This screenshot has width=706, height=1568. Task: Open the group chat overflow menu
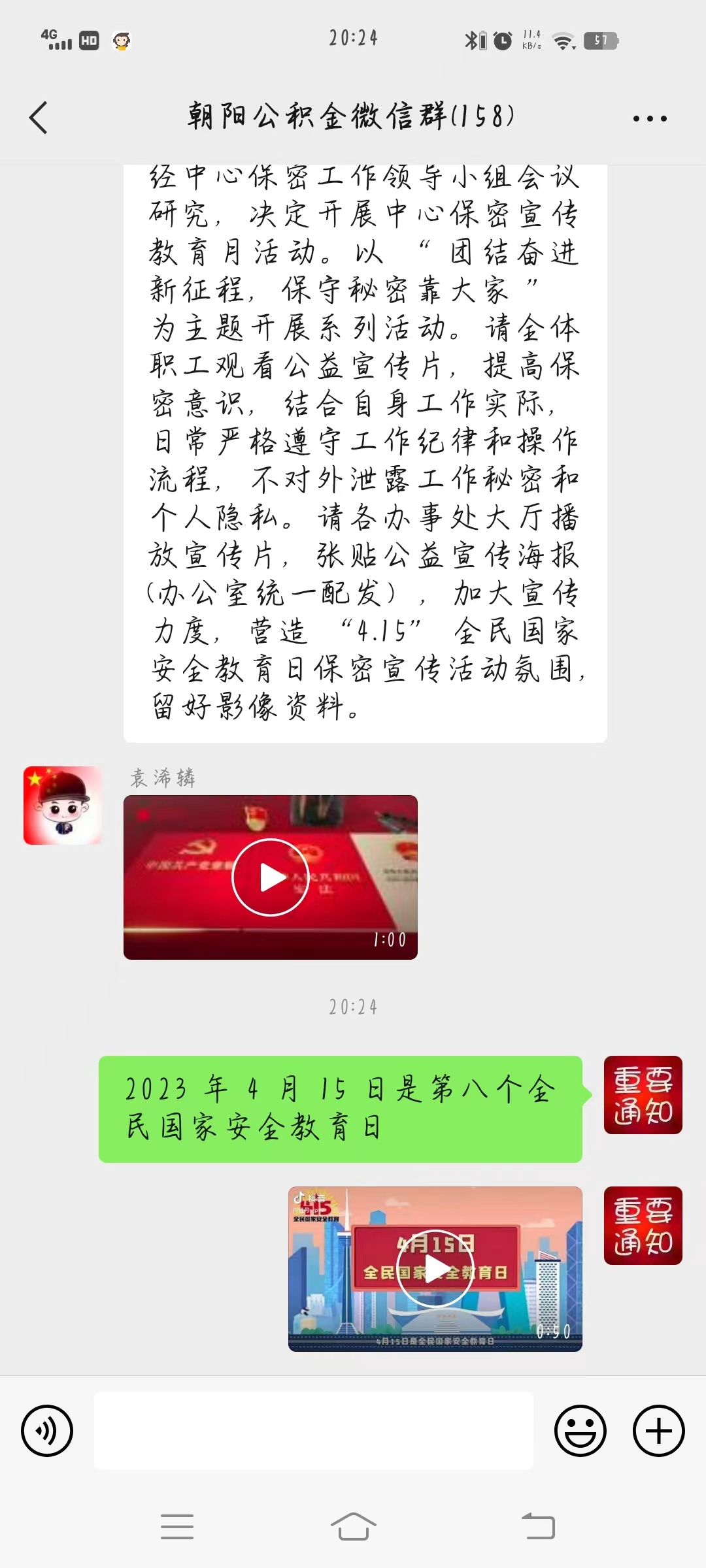[650, 118]
